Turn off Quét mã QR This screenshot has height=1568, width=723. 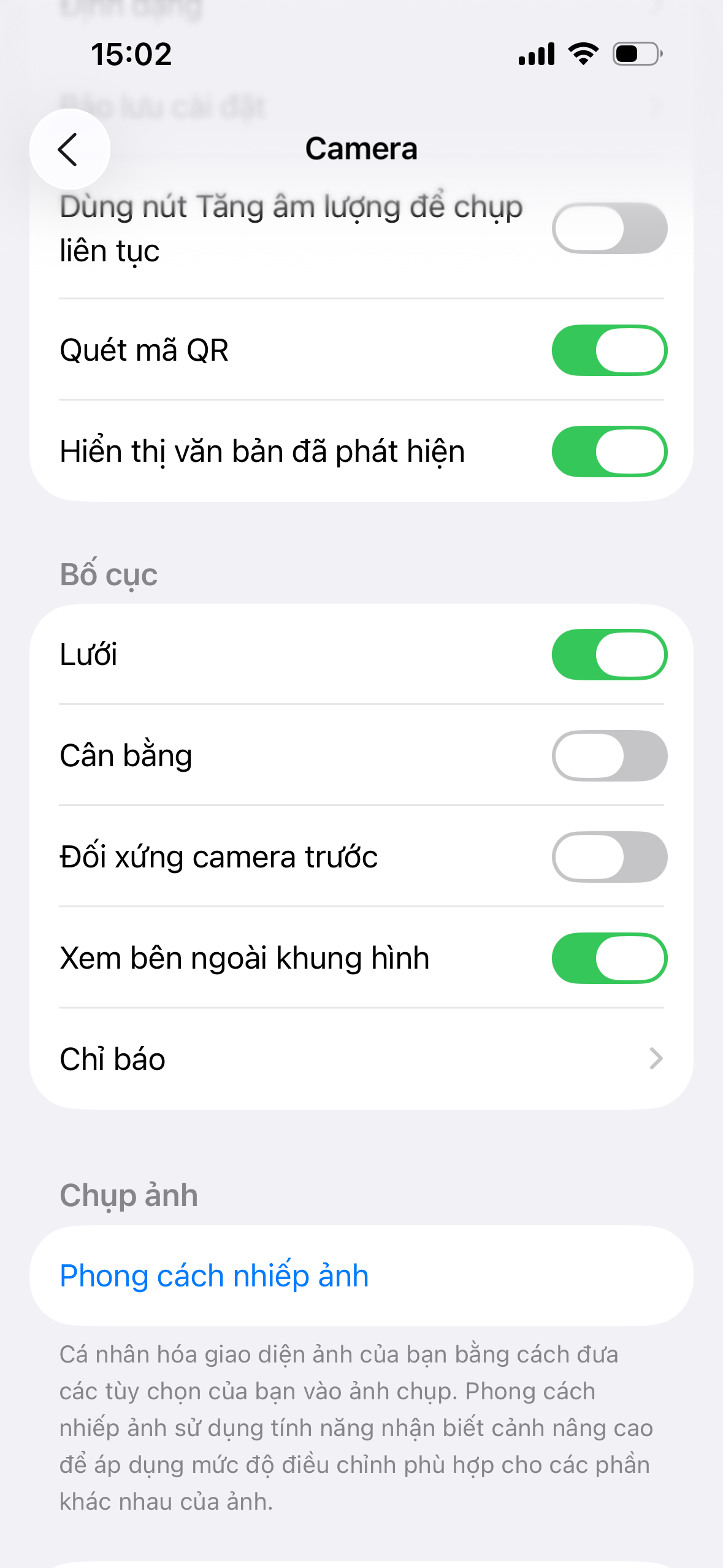(609, 350)
